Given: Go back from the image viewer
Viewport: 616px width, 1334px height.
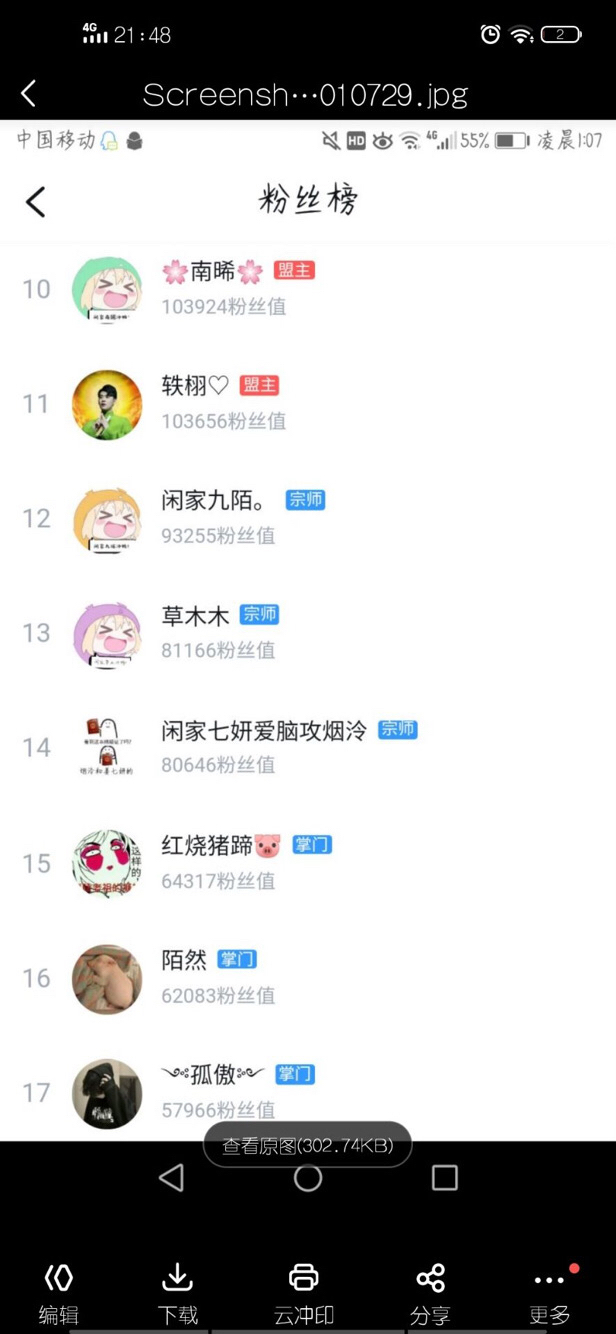Looking at the screenshot, I should 29,95.
